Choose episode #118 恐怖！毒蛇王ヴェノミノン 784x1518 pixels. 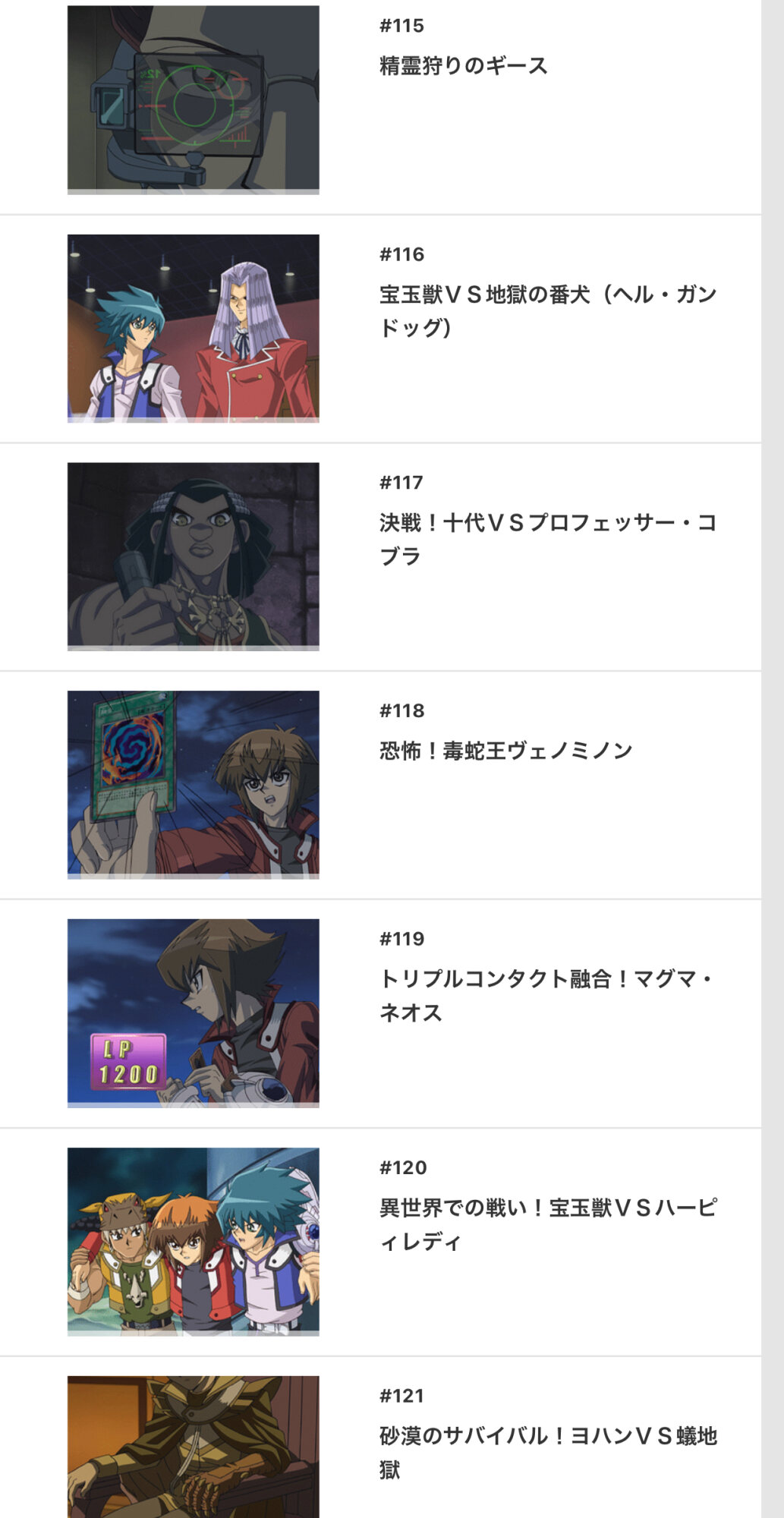pos(505,751)
